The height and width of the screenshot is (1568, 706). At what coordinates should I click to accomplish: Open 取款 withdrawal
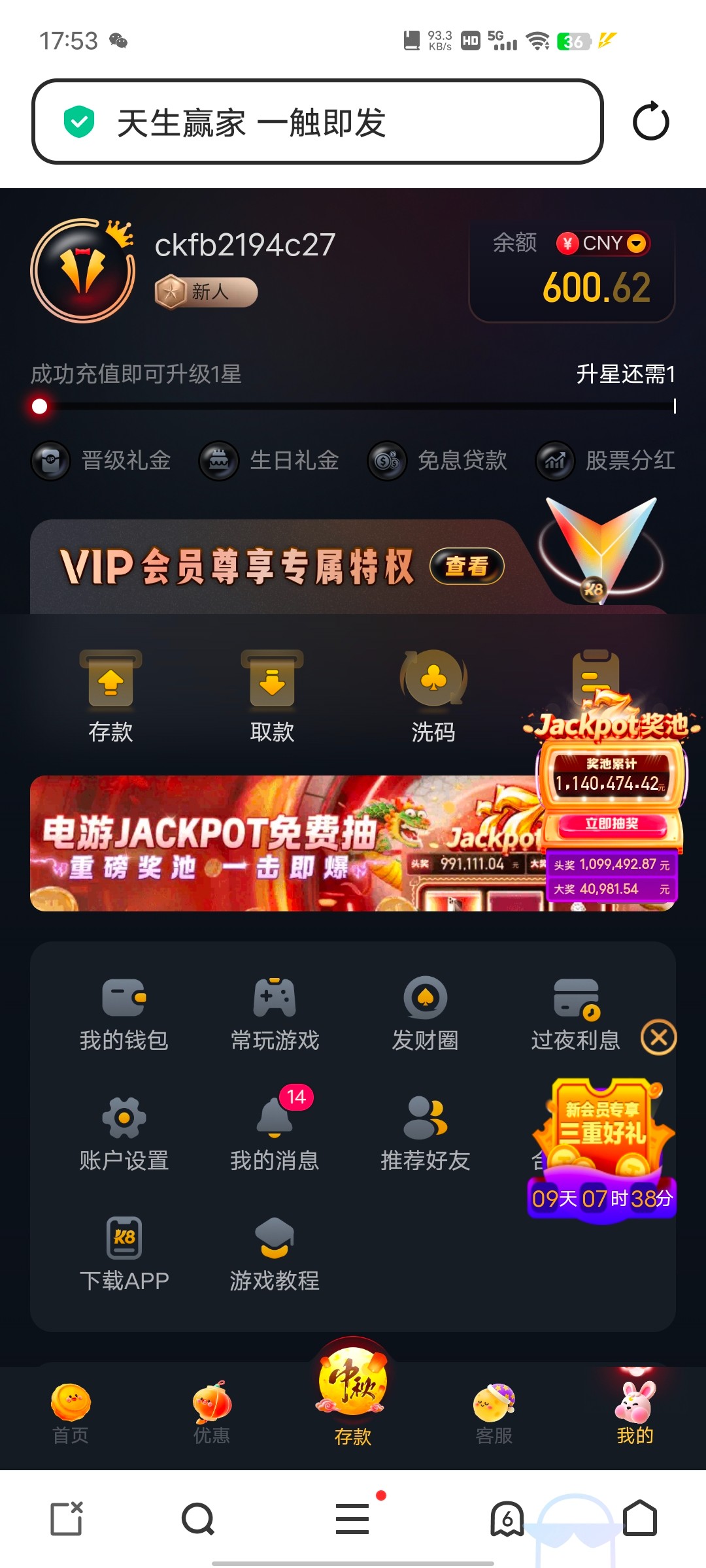pos(272,696)
